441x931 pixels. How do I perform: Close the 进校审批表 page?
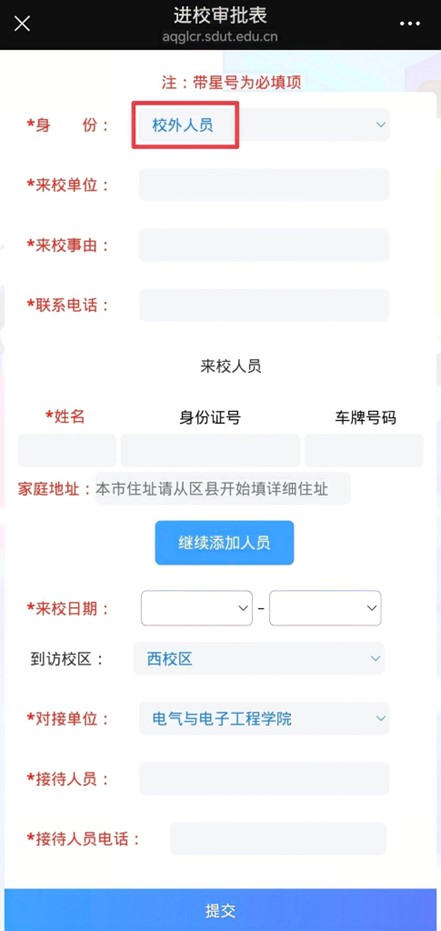pyautogui.click(x=22, y=24)
